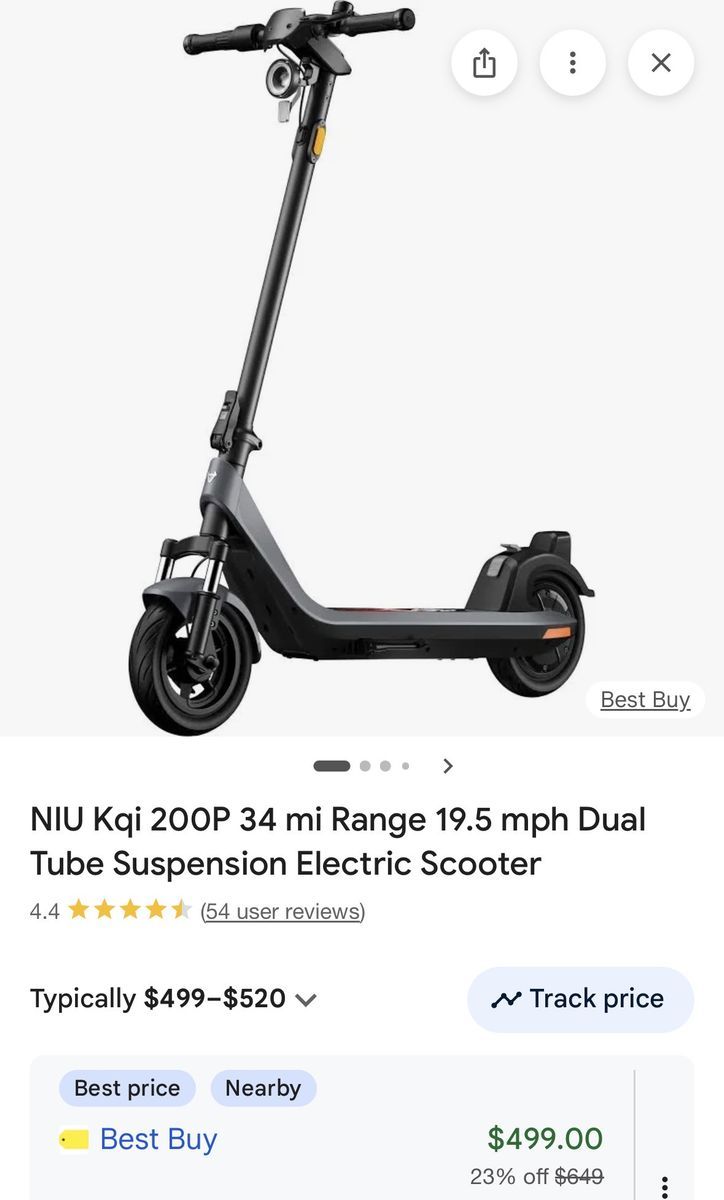The height and width of the screenshot is (1200, 724).
Task: Share this scooter listing
Action: click(x=484, y=62)
